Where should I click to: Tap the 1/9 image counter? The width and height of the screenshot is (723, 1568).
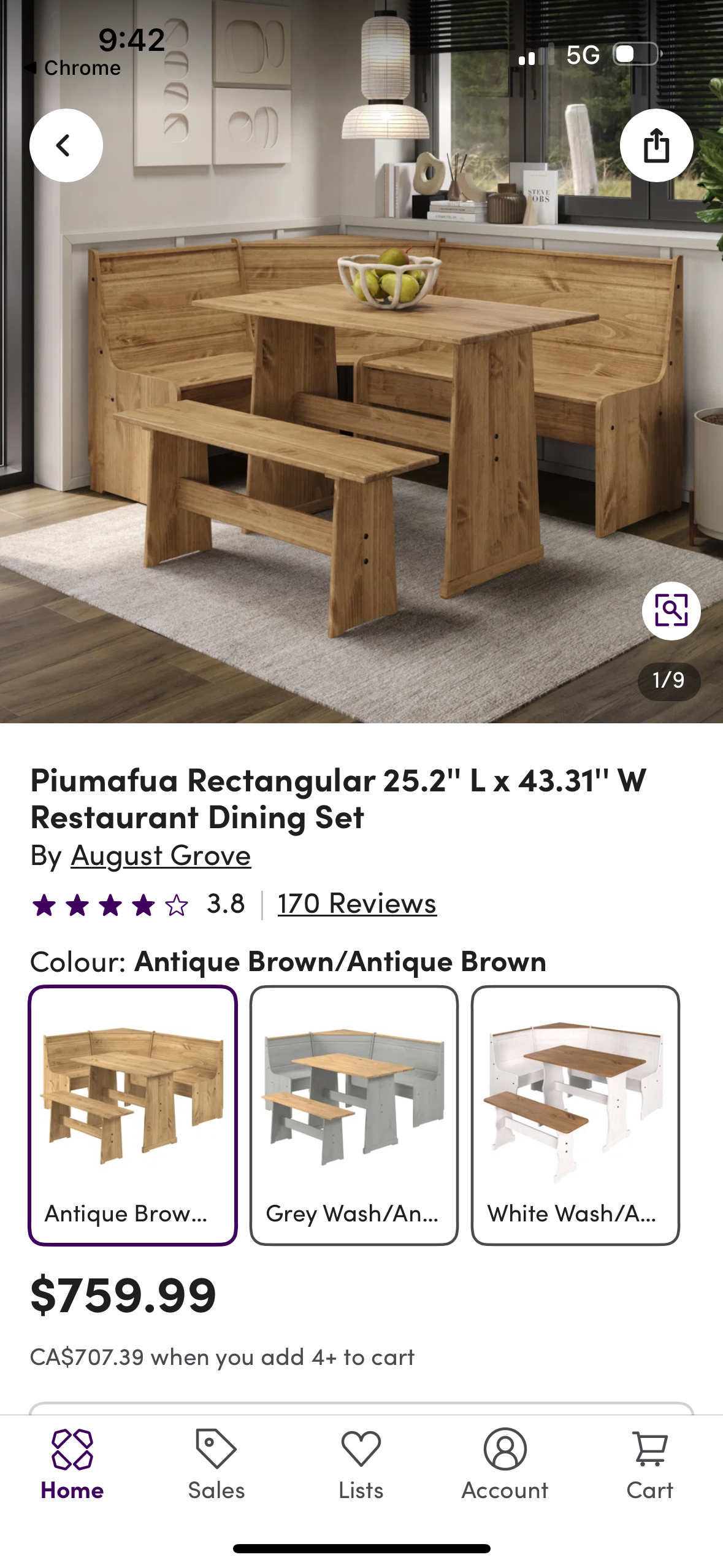668,680
